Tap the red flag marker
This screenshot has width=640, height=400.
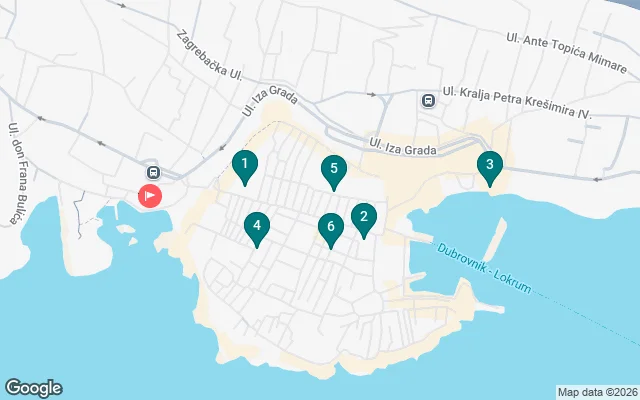click(x=151, y=196)
